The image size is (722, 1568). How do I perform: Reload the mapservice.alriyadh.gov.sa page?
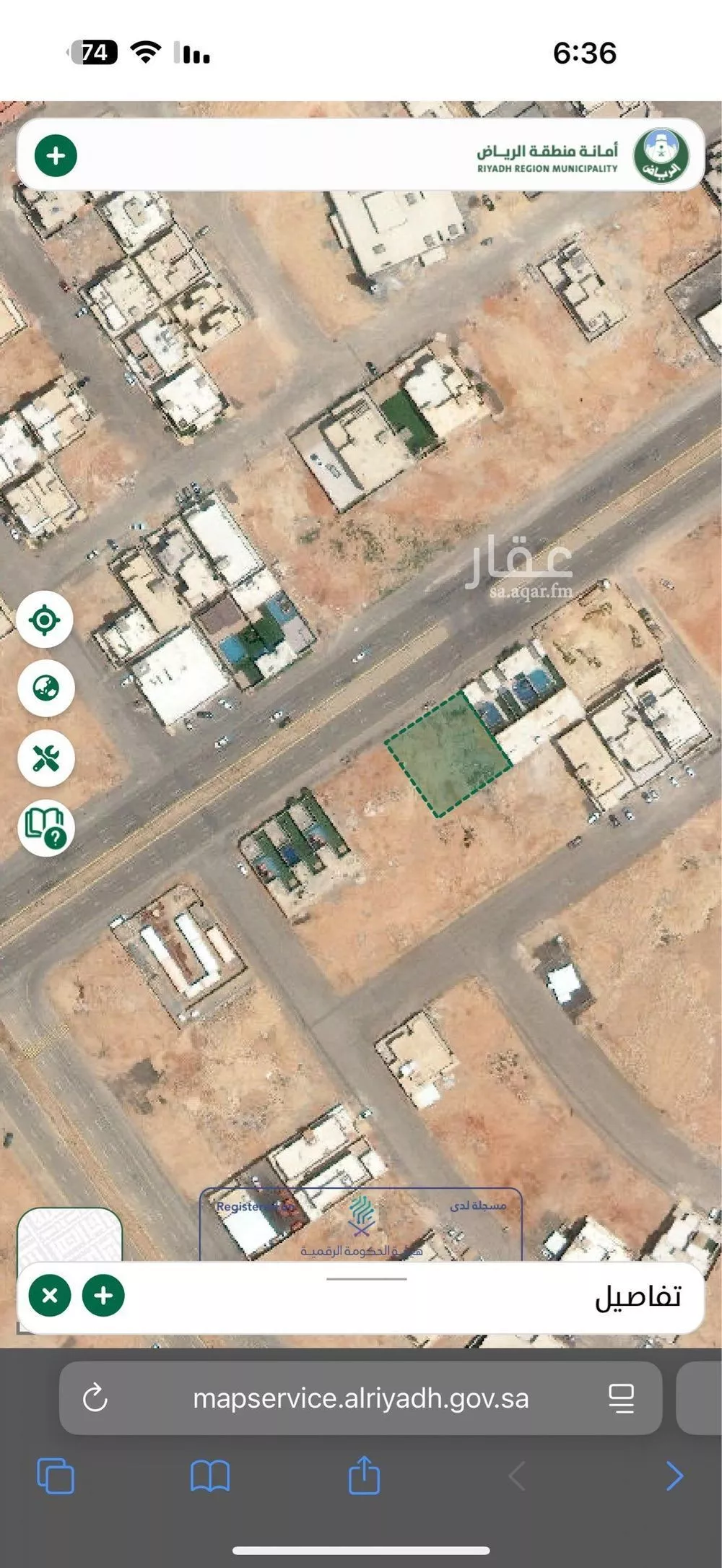pyautogui.click(x=95, y=1398)
